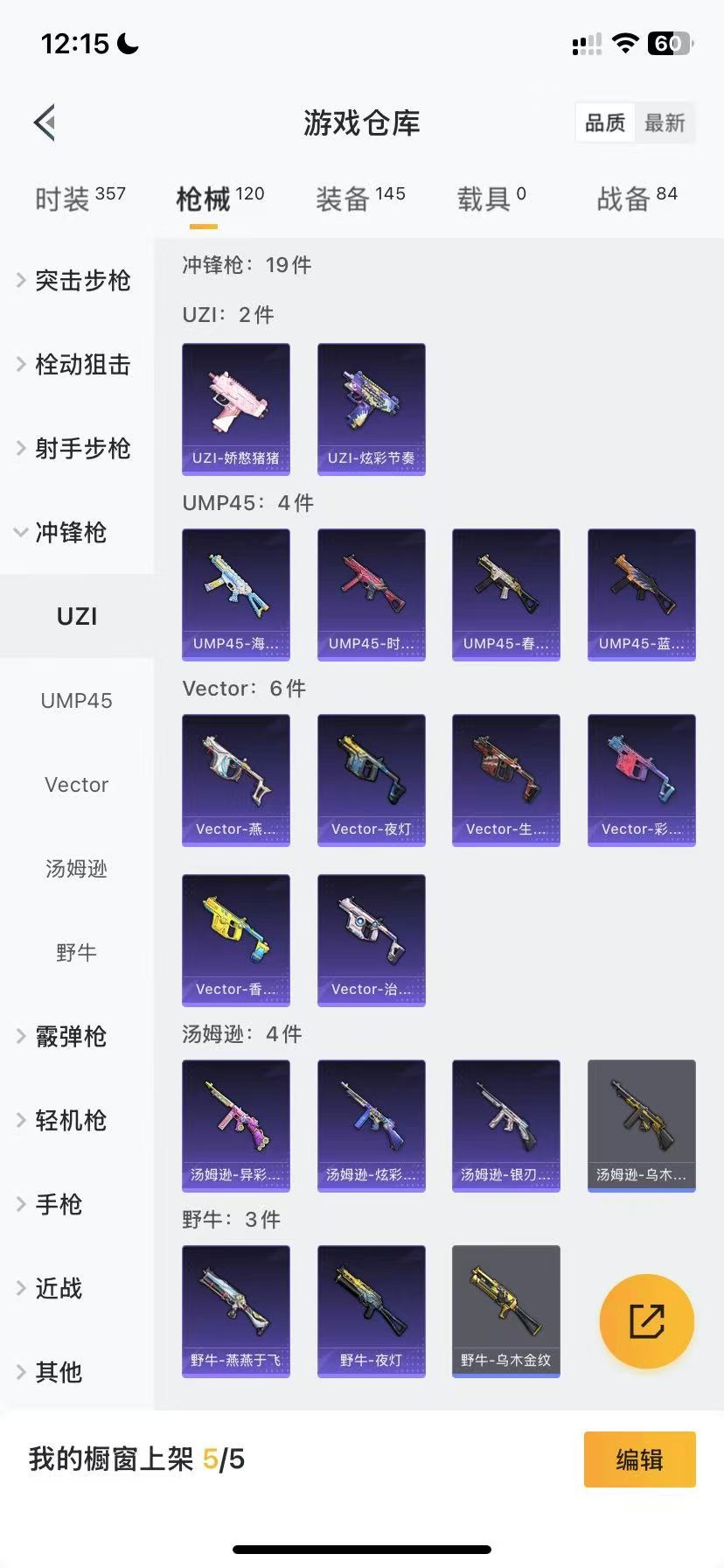Image resolution: width=724 pixels, height=1568 pixels.
Task: Open the 战备 tab
Action: tap(637, 199)
